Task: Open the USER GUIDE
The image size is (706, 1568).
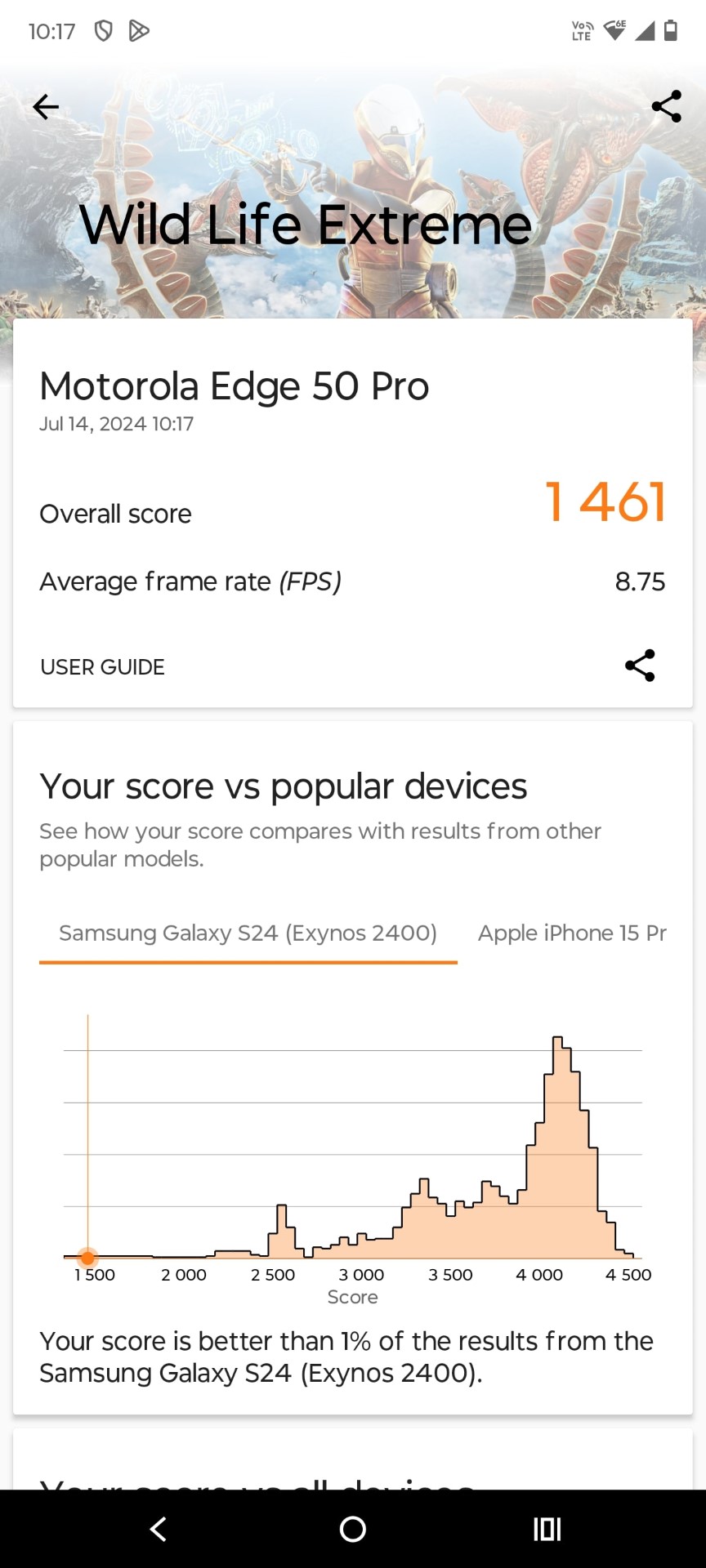Action: click(102, 667)
